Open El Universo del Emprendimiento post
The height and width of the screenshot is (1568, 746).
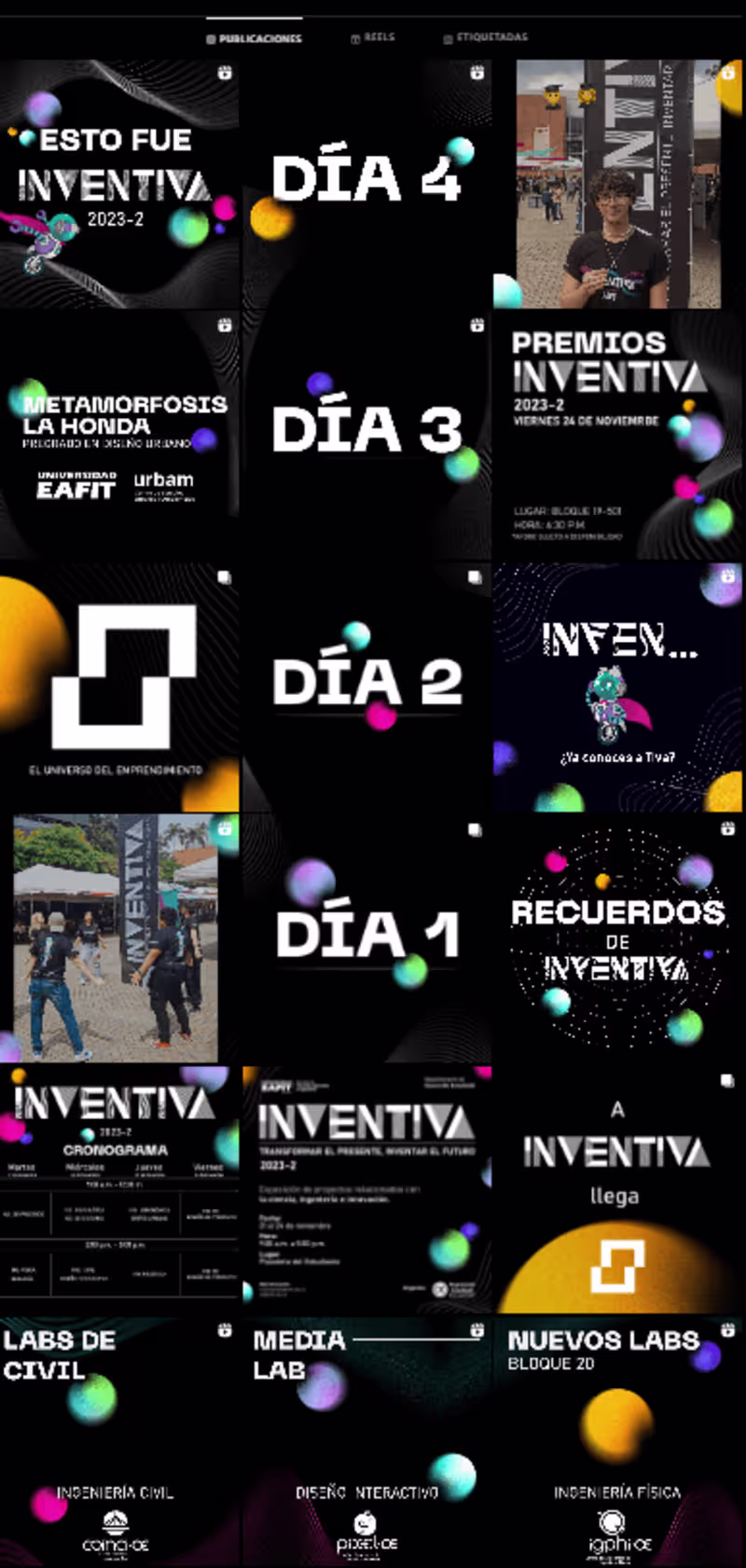[x=118, y=687]
